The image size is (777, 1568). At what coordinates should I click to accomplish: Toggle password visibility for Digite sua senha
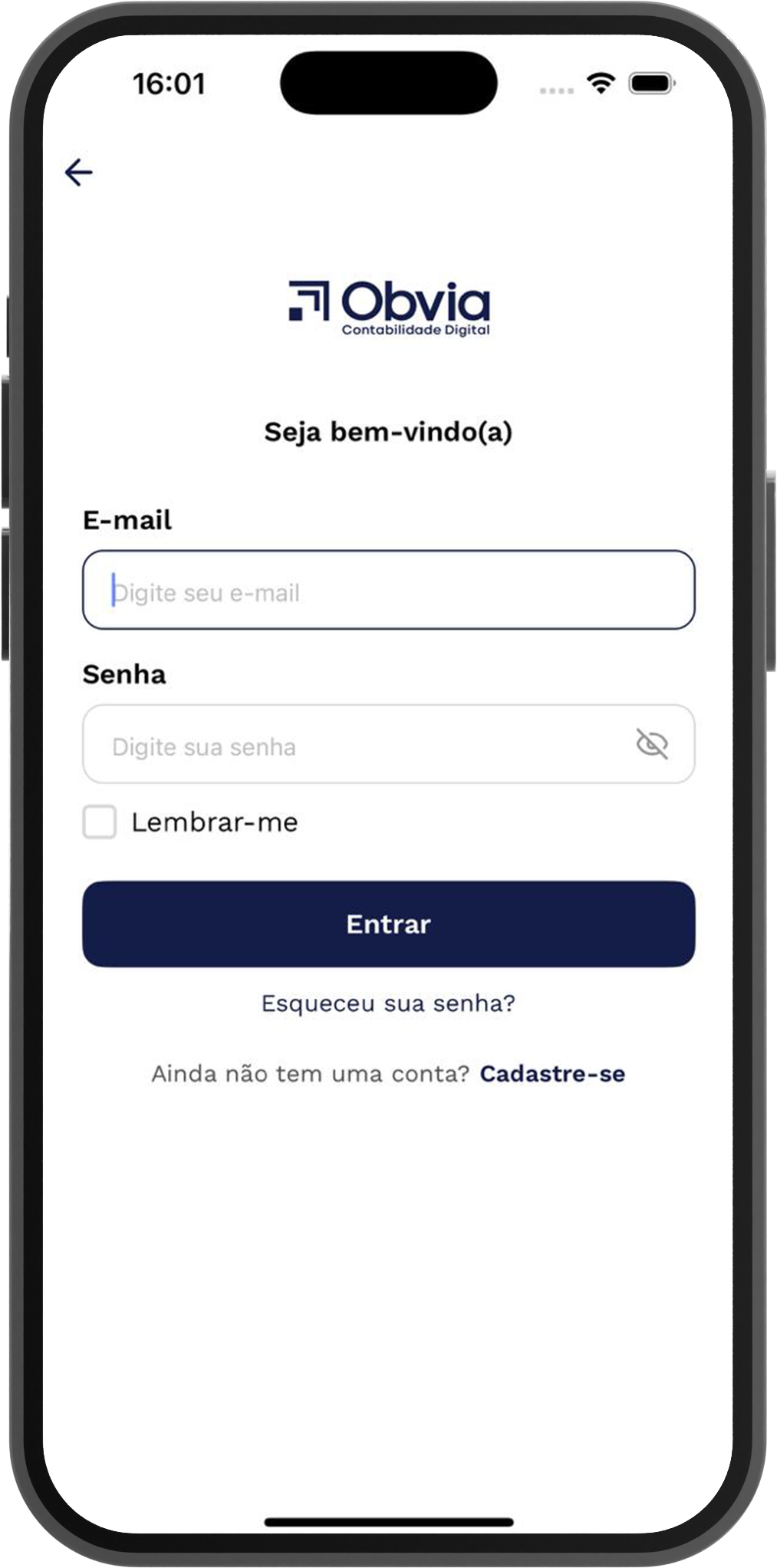(656, 743)
